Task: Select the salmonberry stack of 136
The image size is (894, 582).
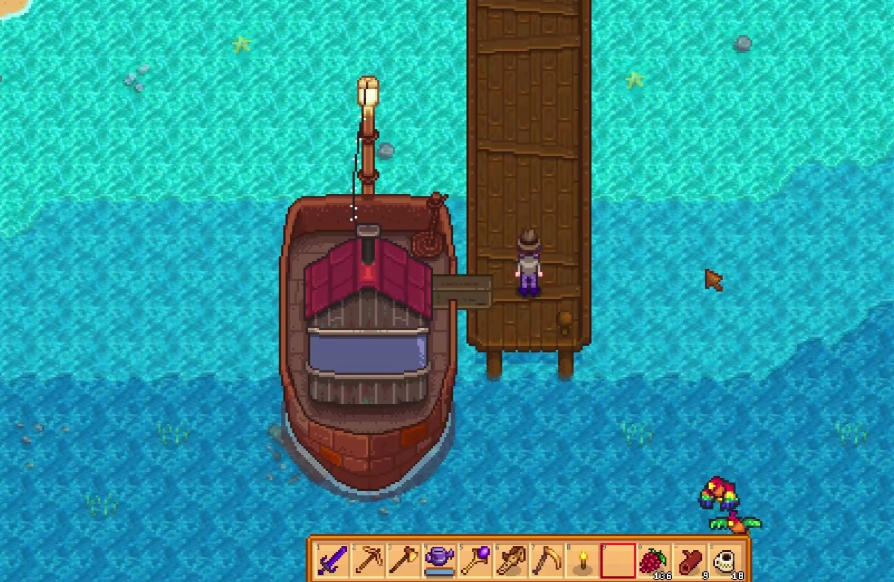Action: point(654,560)
